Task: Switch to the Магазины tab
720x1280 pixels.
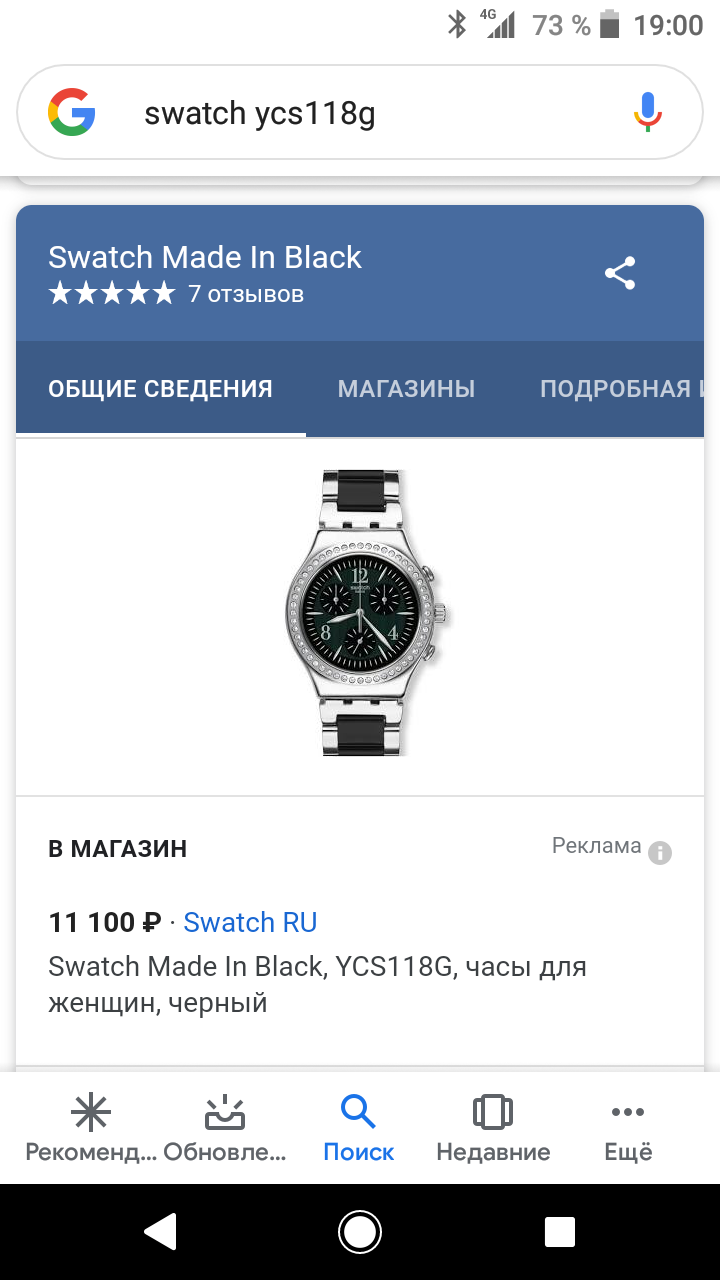Action: pyautogui.click(x=406, y=389)
